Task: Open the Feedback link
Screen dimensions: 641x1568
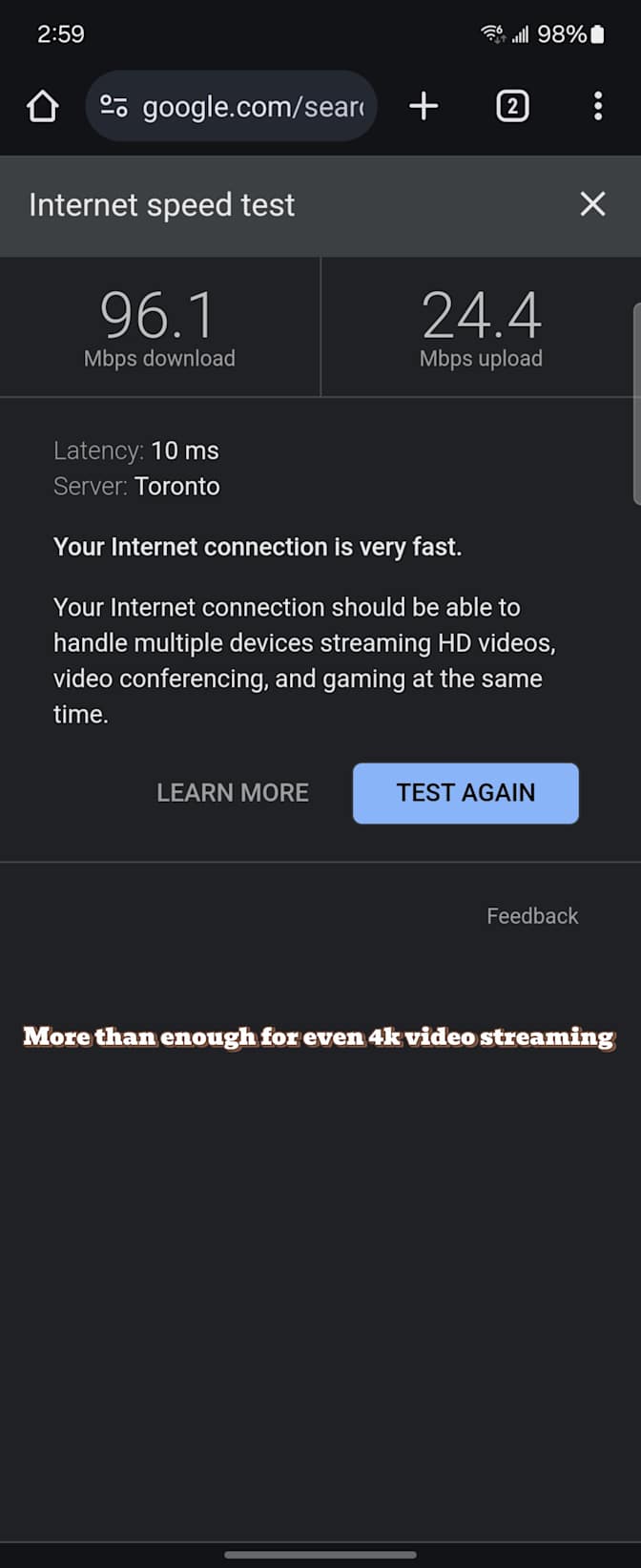Action: tap(532, 916)
